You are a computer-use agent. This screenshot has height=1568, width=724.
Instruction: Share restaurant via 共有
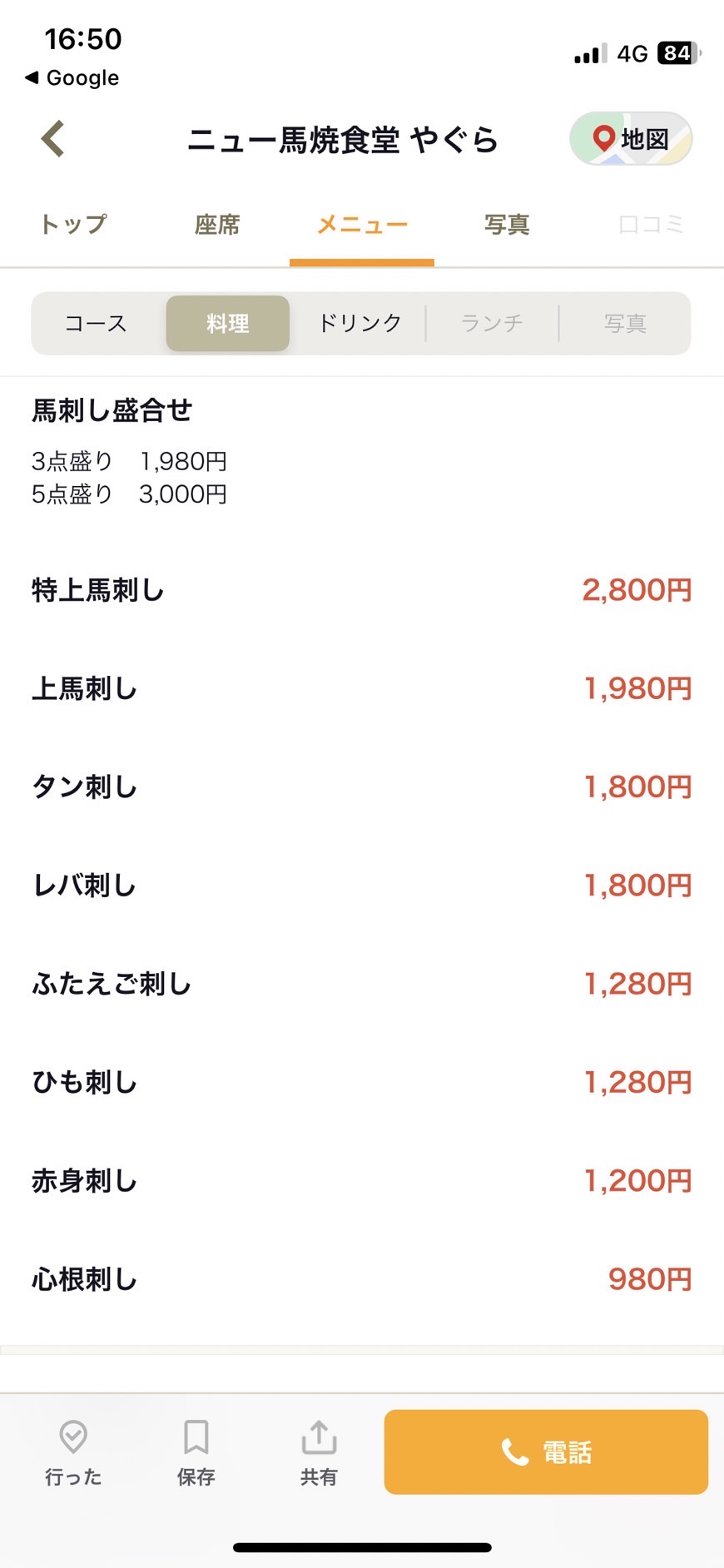(x=319, y=1452)
